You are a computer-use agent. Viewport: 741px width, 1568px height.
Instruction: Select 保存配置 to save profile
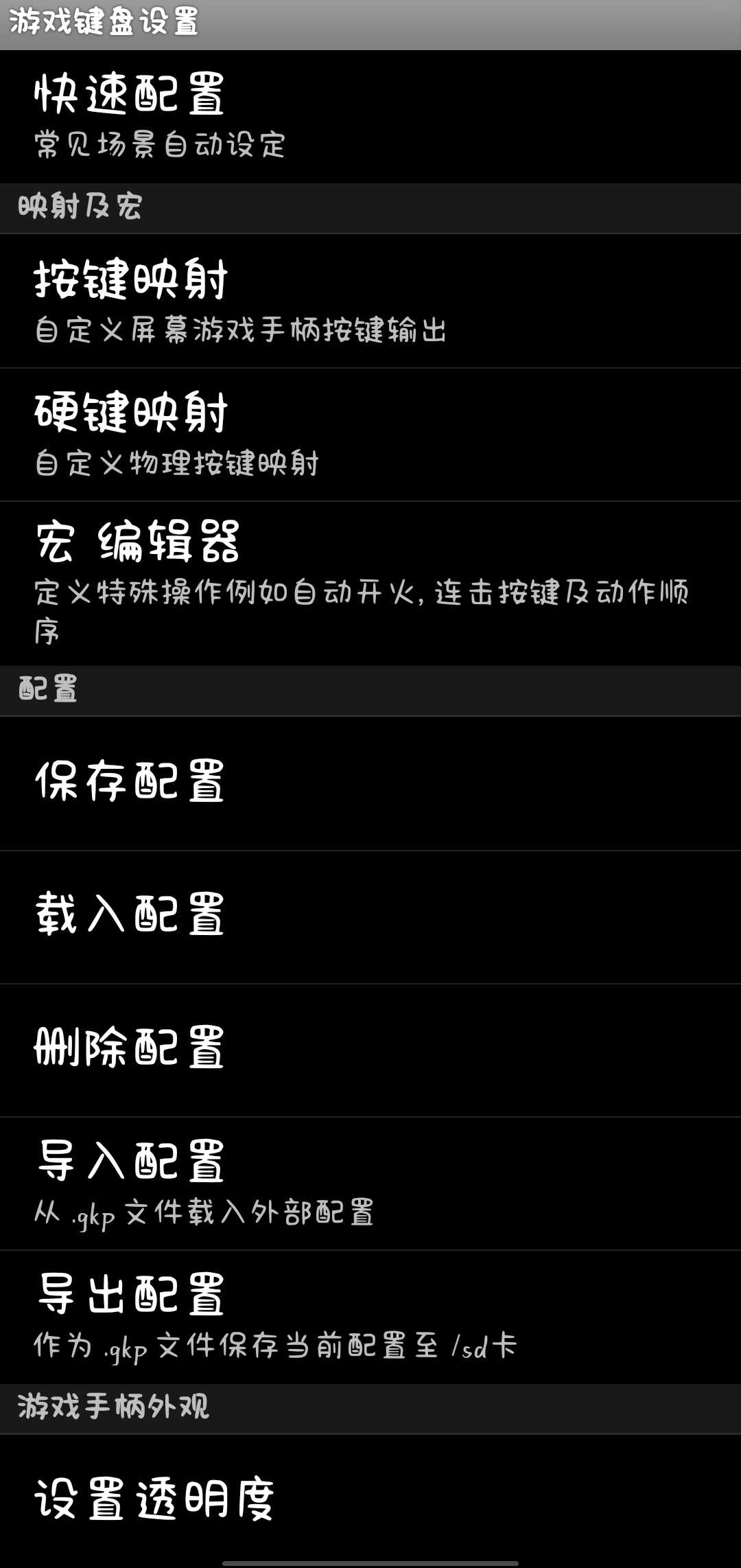coord(370,783)
